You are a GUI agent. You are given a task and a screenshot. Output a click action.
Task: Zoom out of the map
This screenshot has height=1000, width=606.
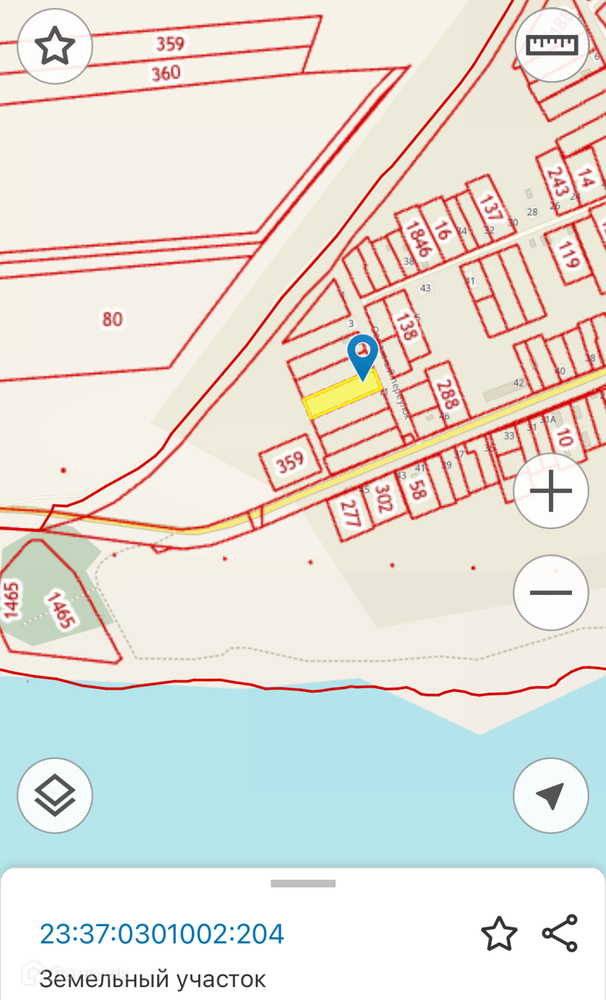click(x=550, y=593)
